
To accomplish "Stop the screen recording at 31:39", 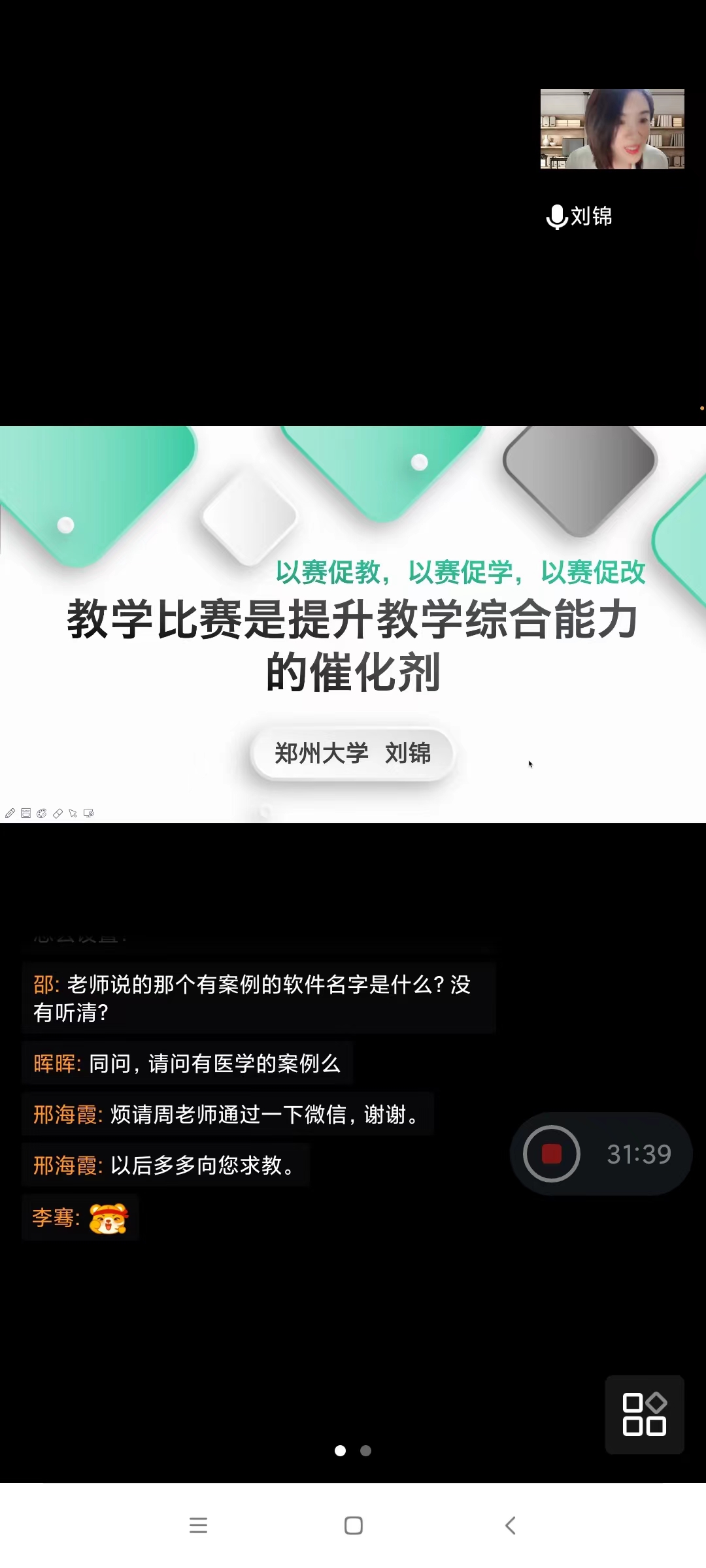I will 552,1154.
